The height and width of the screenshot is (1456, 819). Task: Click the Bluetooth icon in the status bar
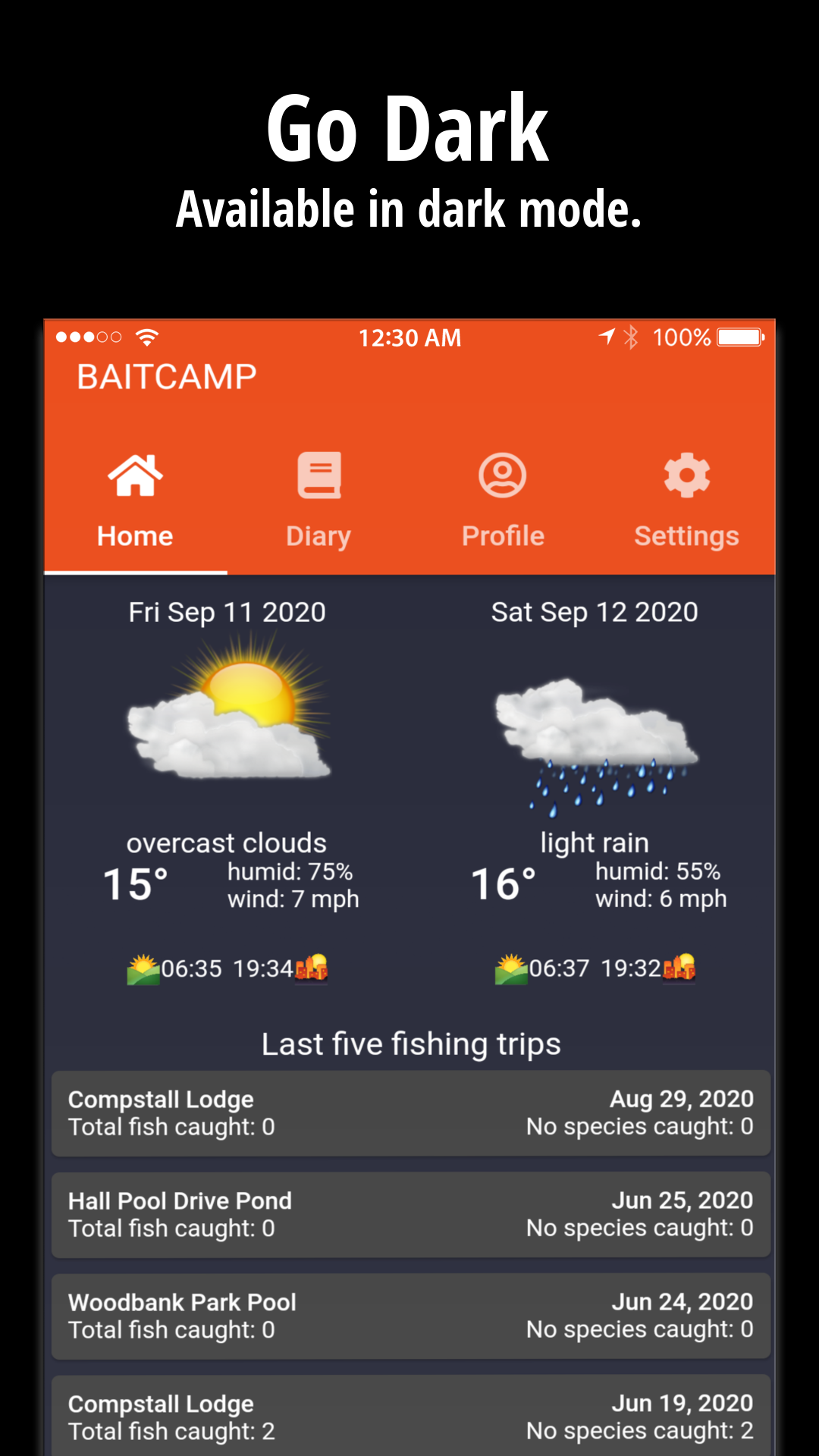632,337
